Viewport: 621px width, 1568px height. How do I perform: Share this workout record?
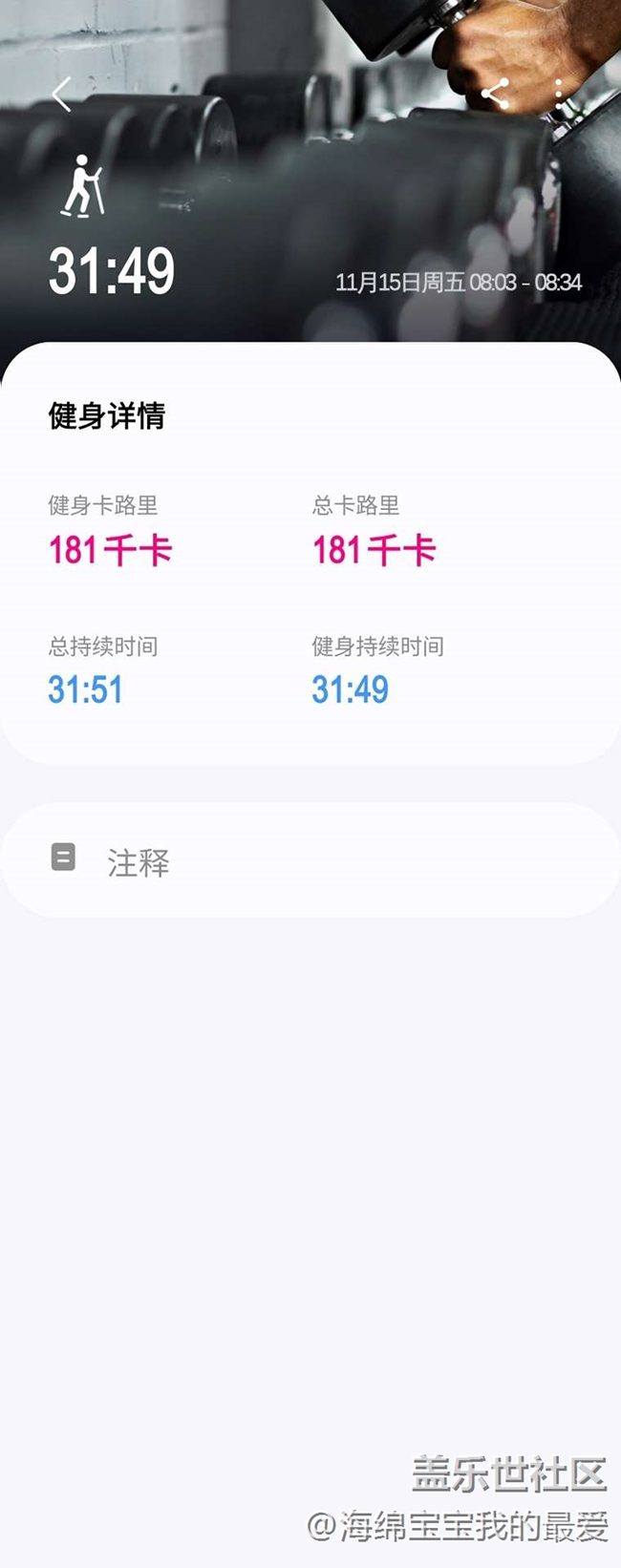pyautogui.click(x=495, y=94)
